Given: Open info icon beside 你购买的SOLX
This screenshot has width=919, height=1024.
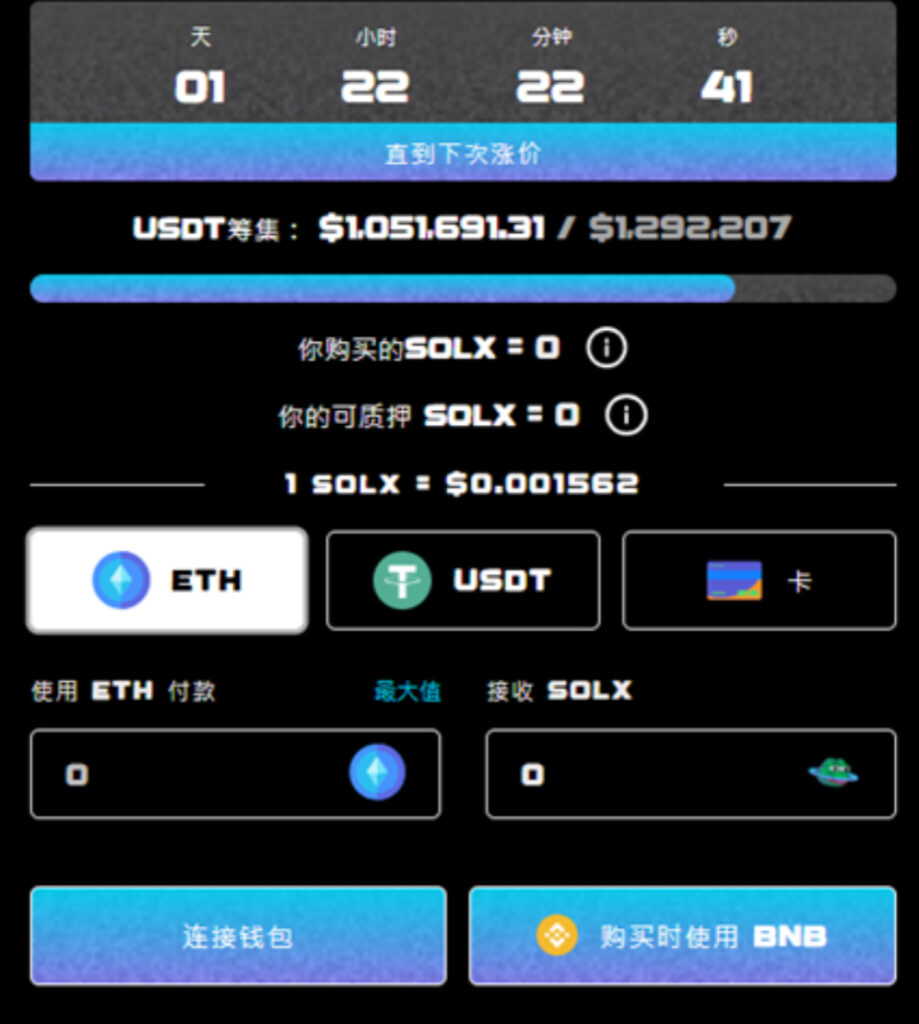Looking at the screenshot, I should pyautogui.click(x=605, y=349).
